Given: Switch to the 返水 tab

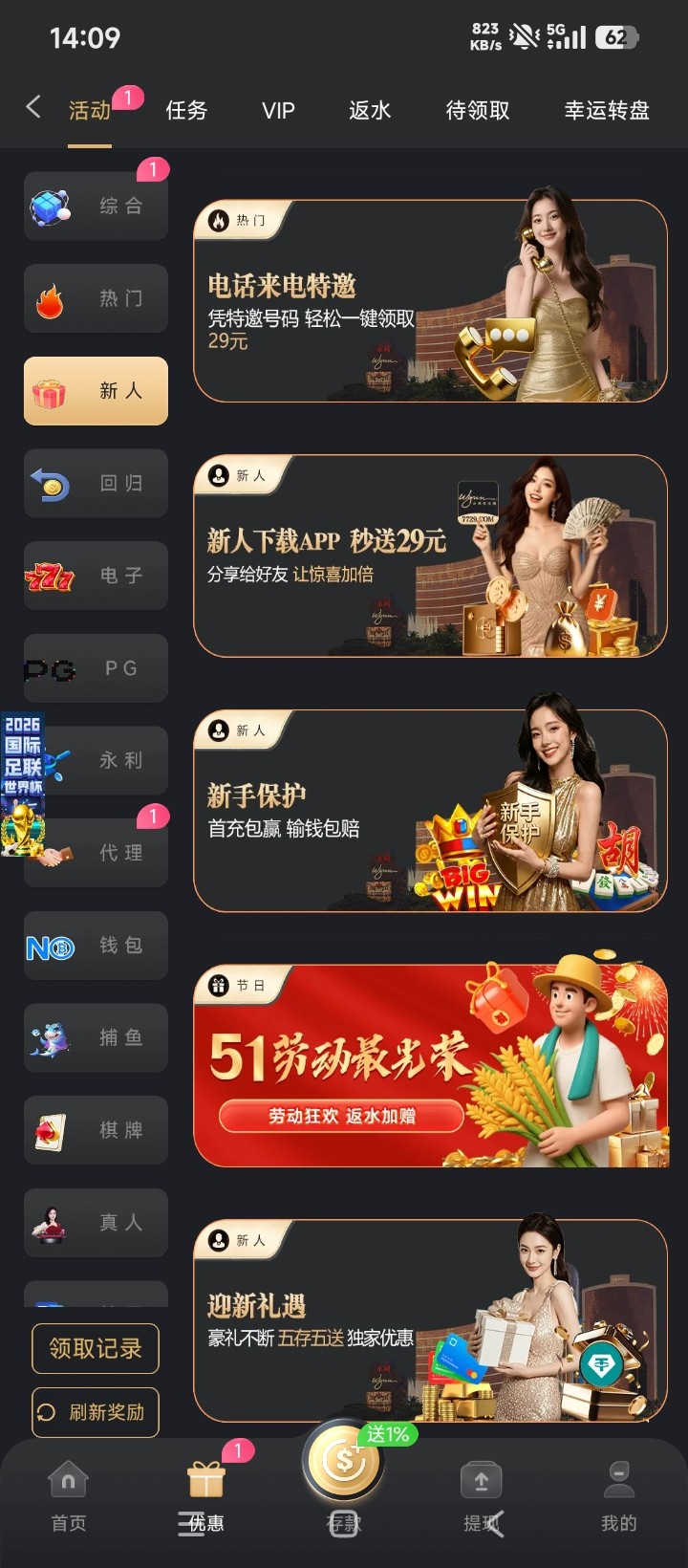Looking at the screenshot, I should coord(370,111).
